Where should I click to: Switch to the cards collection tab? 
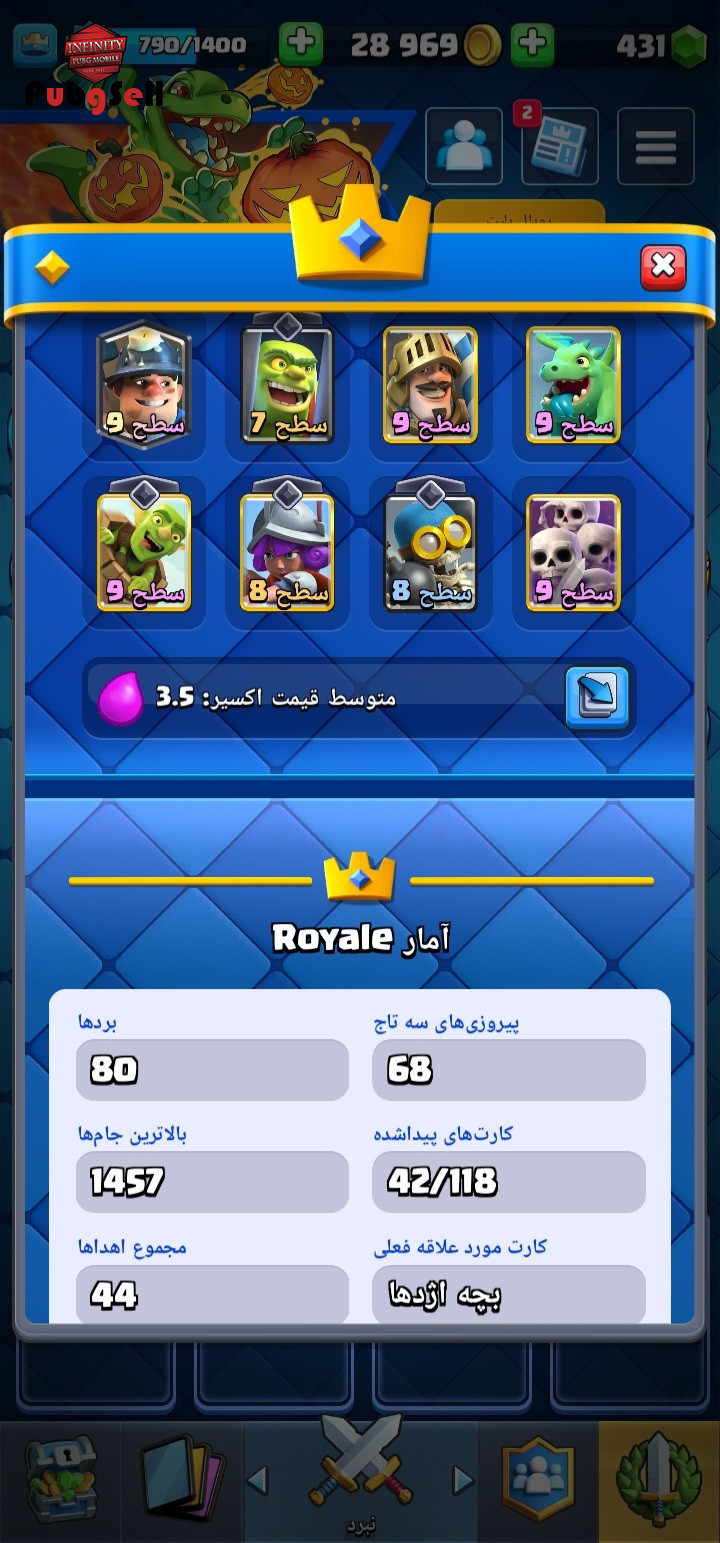click(x=183, y=1480)
